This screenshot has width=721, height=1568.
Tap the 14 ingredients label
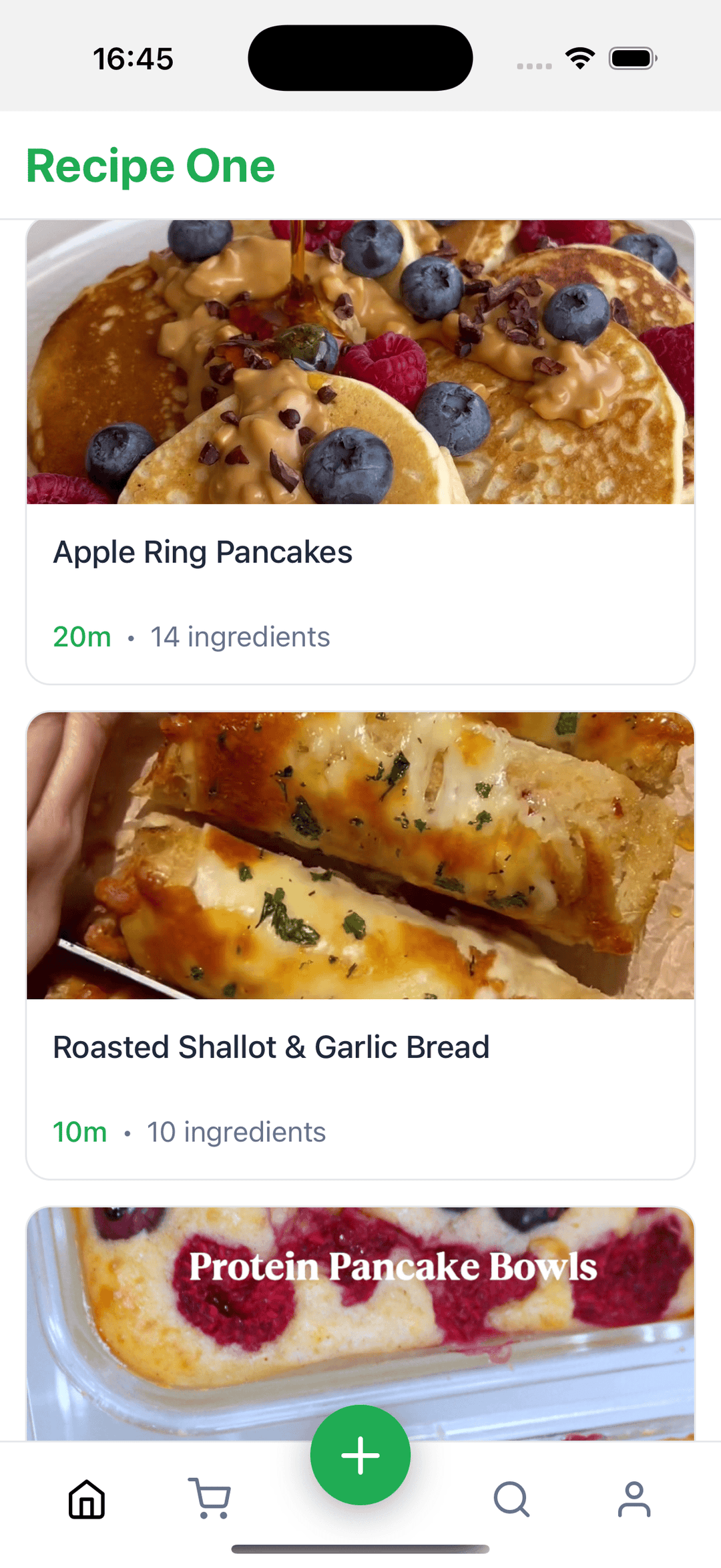239,636
